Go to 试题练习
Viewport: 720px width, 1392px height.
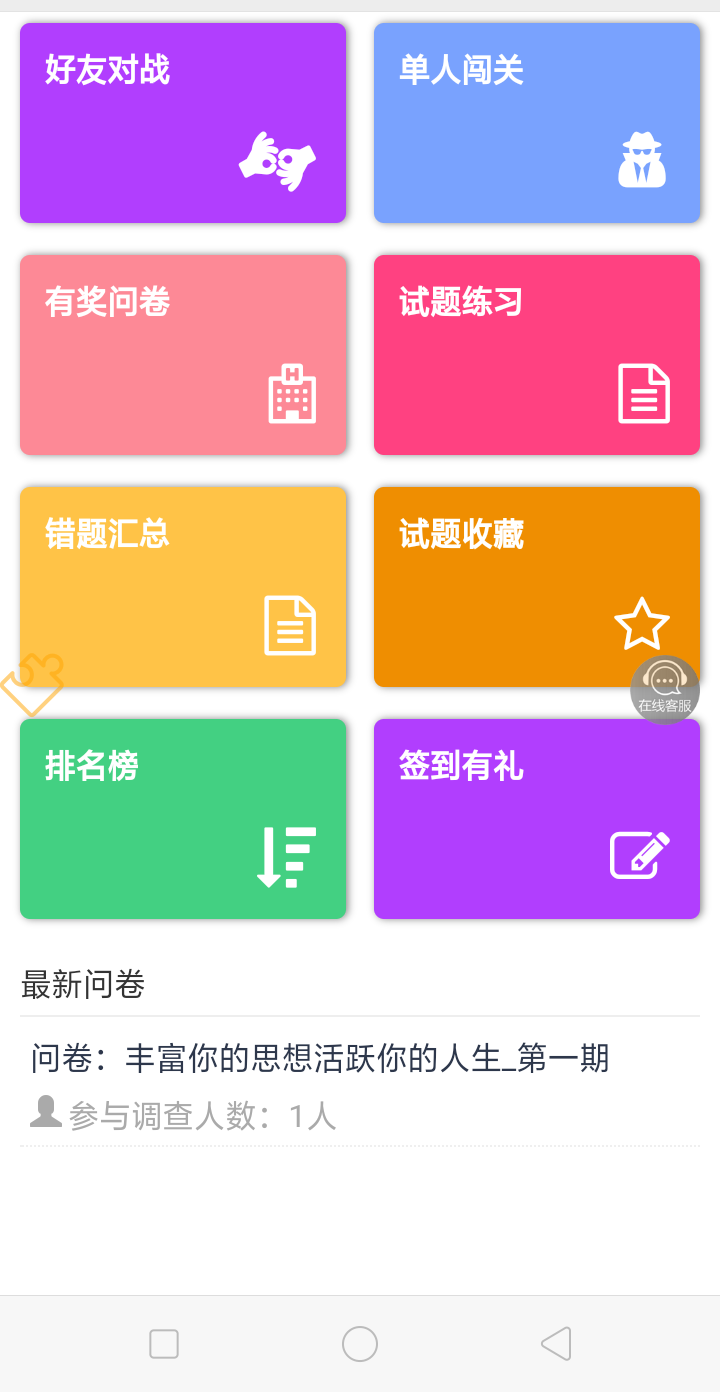[x=537, y=355]
